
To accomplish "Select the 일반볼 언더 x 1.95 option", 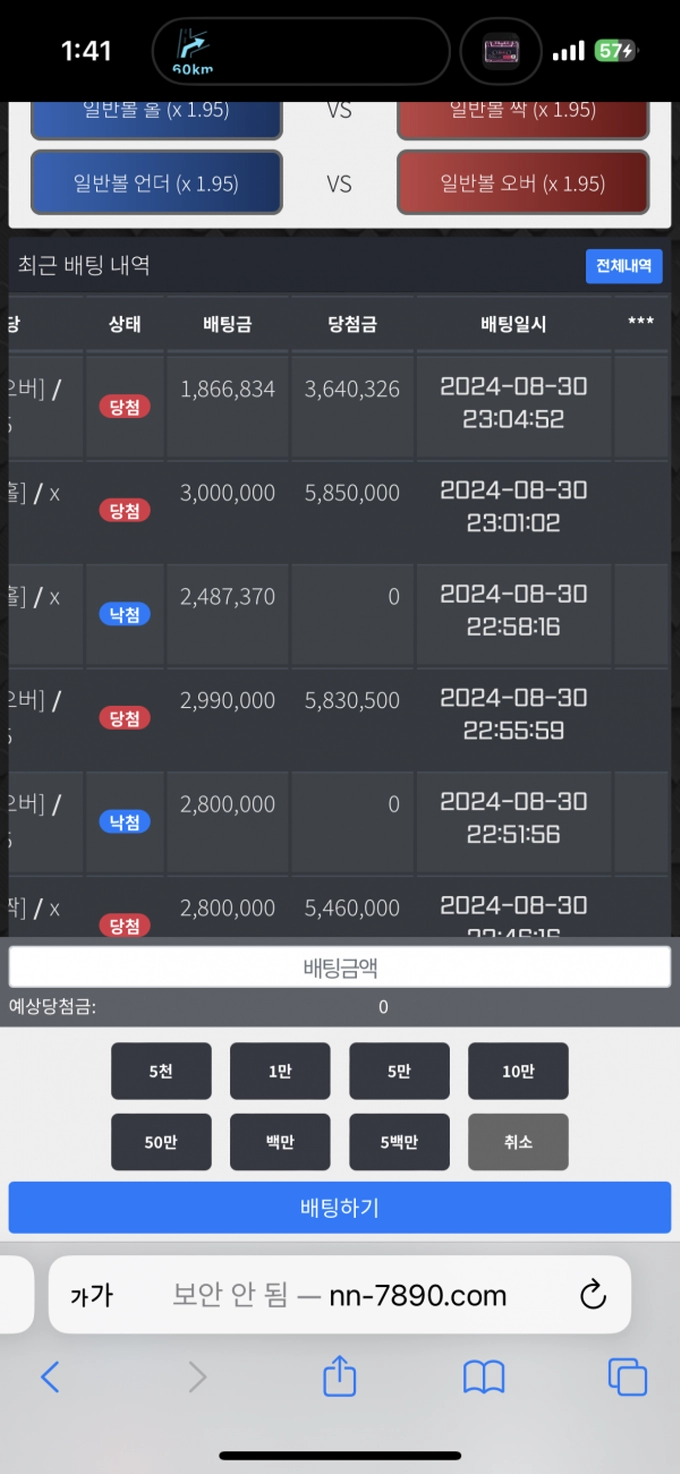I will click(x=156, y=183).
